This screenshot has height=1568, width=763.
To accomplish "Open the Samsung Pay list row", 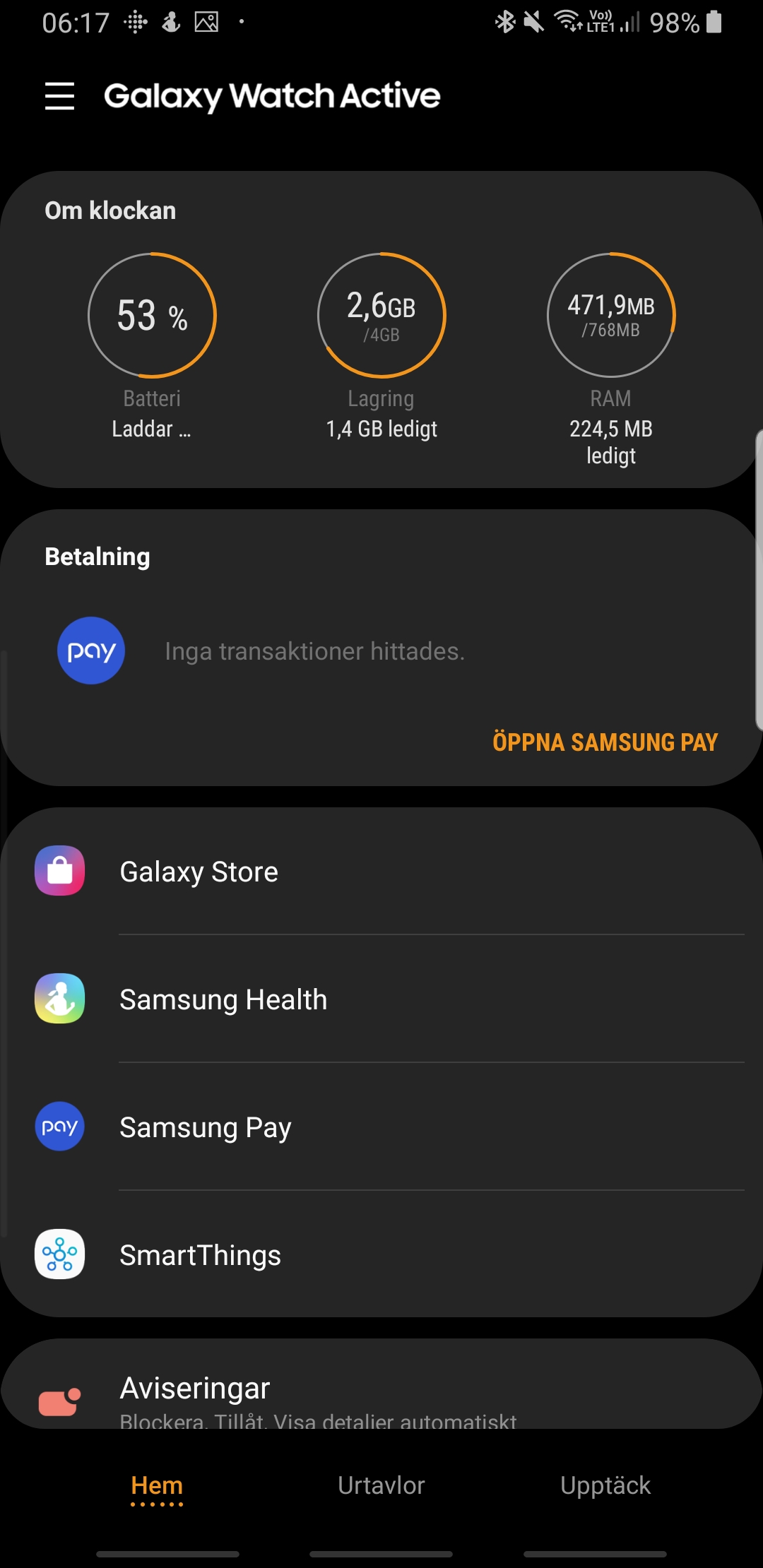I will point(381,1127).
